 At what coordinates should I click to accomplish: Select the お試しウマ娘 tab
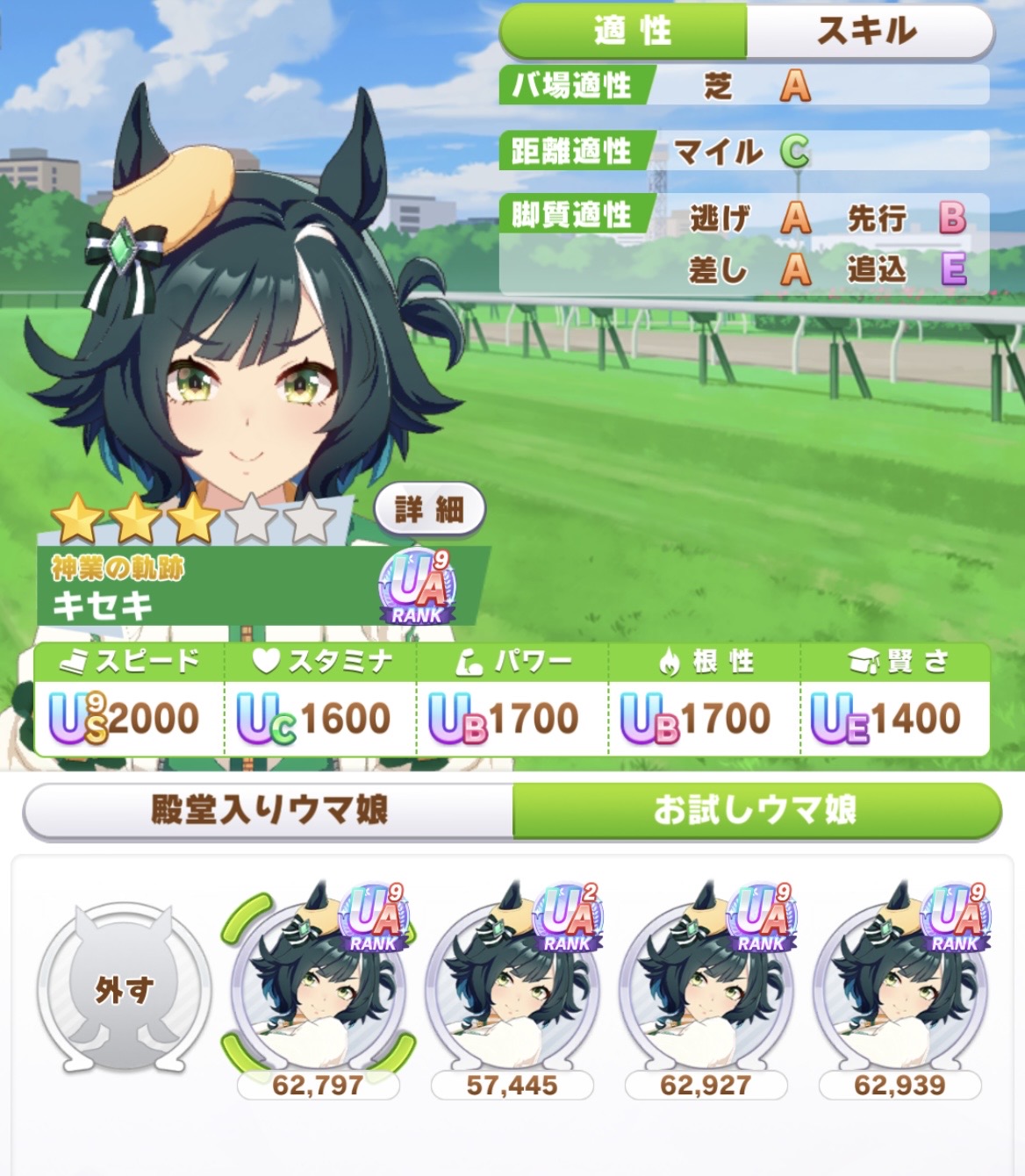[x=756, y=809]
